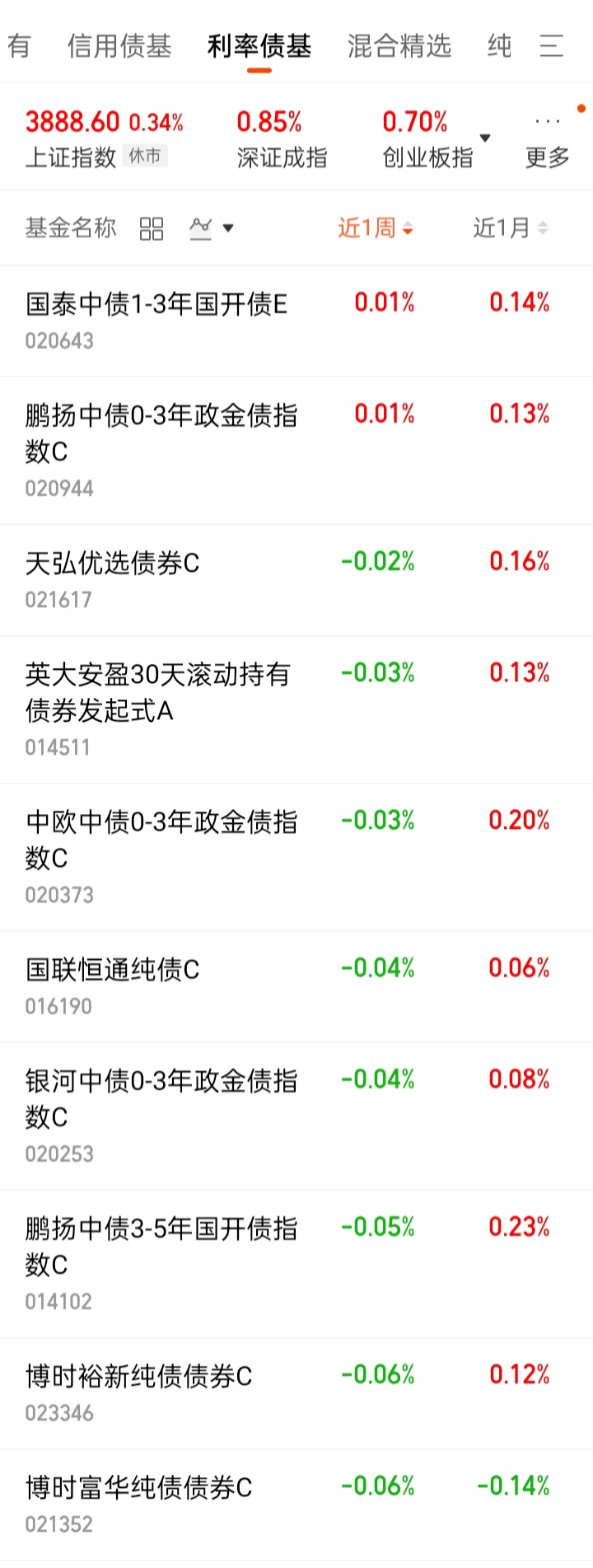Sort funds by 近1月 return

pos(510,228)
